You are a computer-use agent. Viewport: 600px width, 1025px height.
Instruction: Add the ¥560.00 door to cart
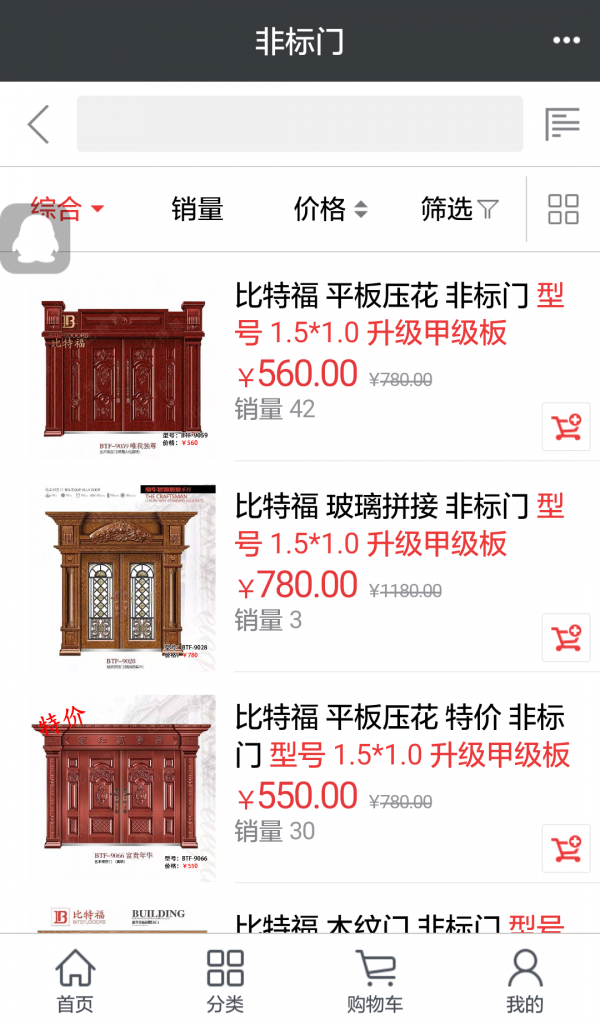[566, 427]
